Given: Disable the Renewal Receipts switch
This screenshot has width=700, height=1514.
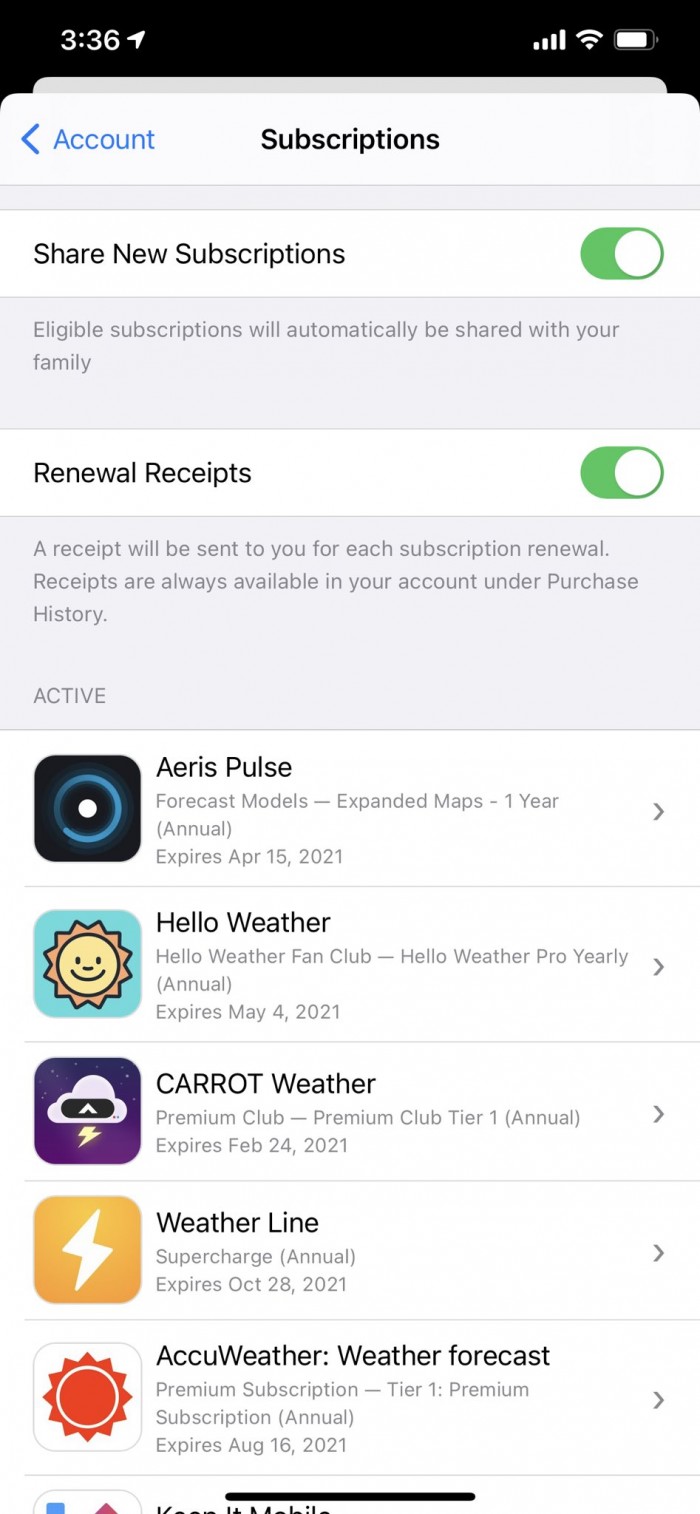Looking at the screenshot, I should (621, 473).
